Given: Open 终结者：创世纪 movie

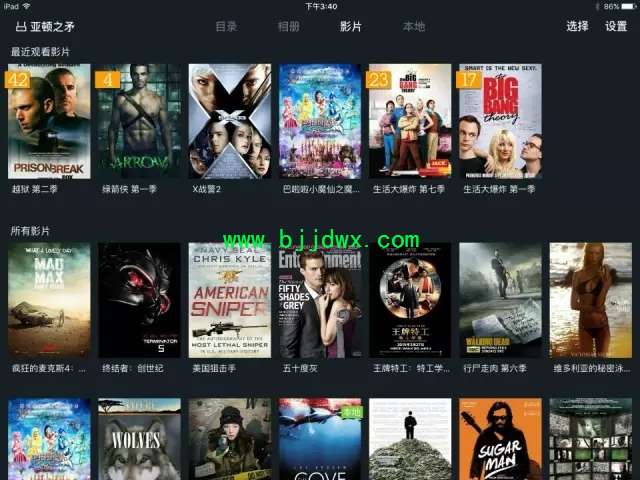Looking at the screenshot, I should [x=139, y=300].
